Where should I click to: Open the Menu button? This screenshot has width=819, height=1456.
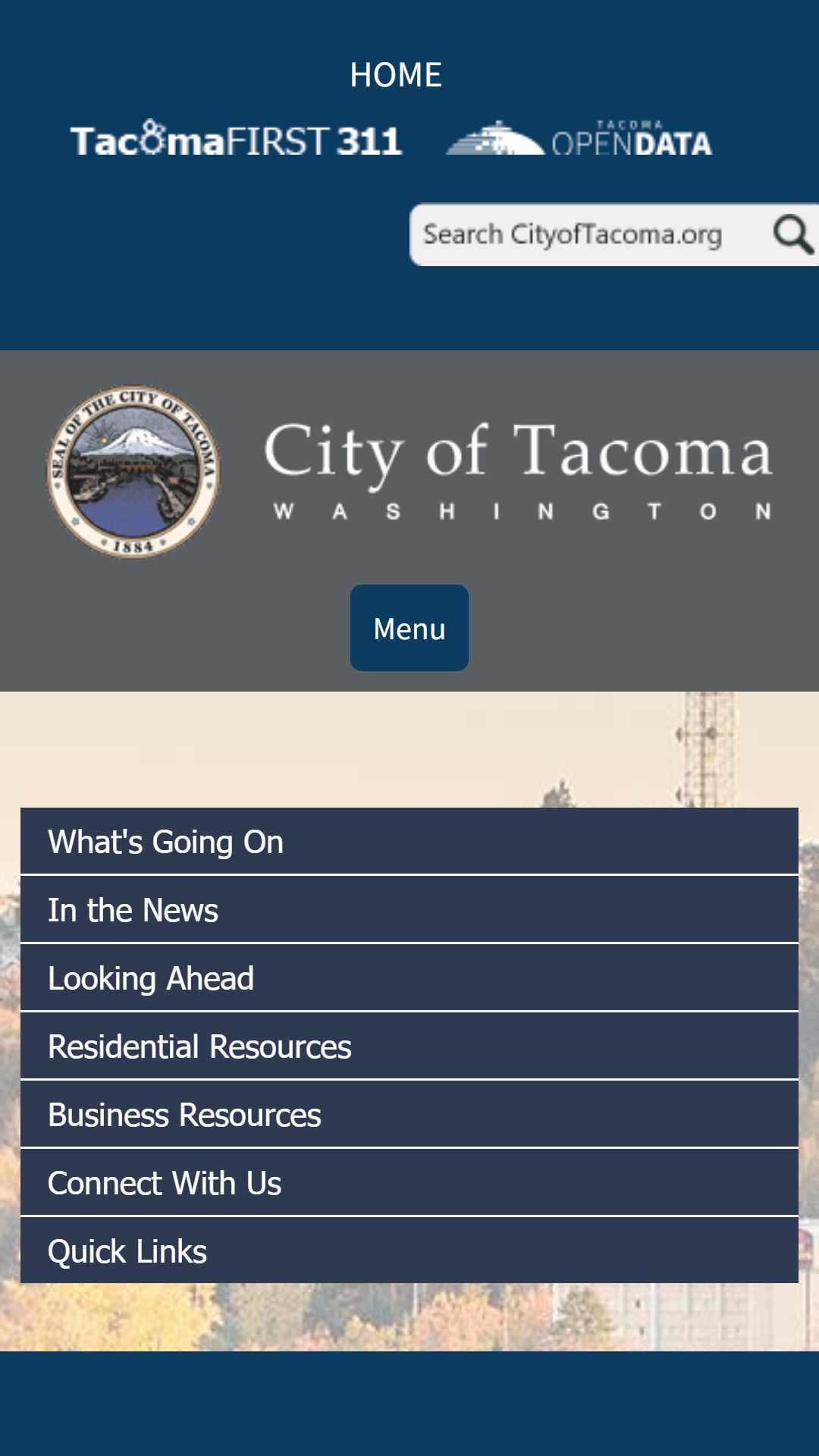[x=409, y=628]
